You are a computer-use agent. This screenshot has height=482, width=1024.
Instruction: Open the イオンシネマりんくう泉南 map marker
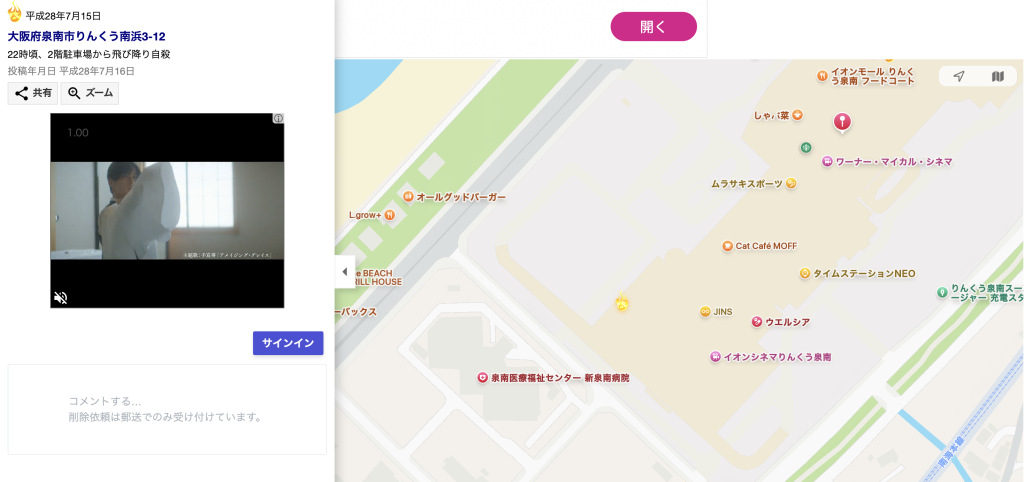715,356
